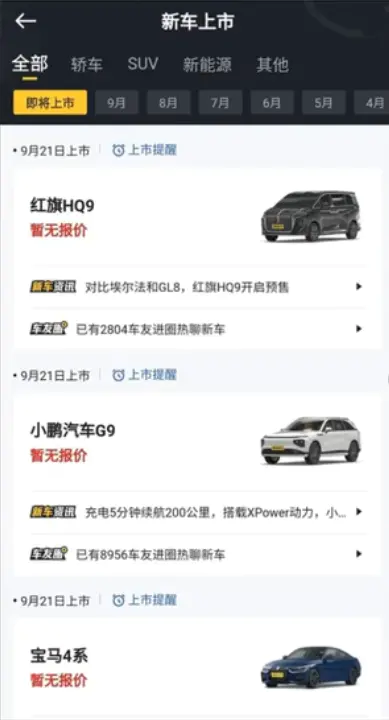Open the 新能源 tab

click(x=207, y=64)
